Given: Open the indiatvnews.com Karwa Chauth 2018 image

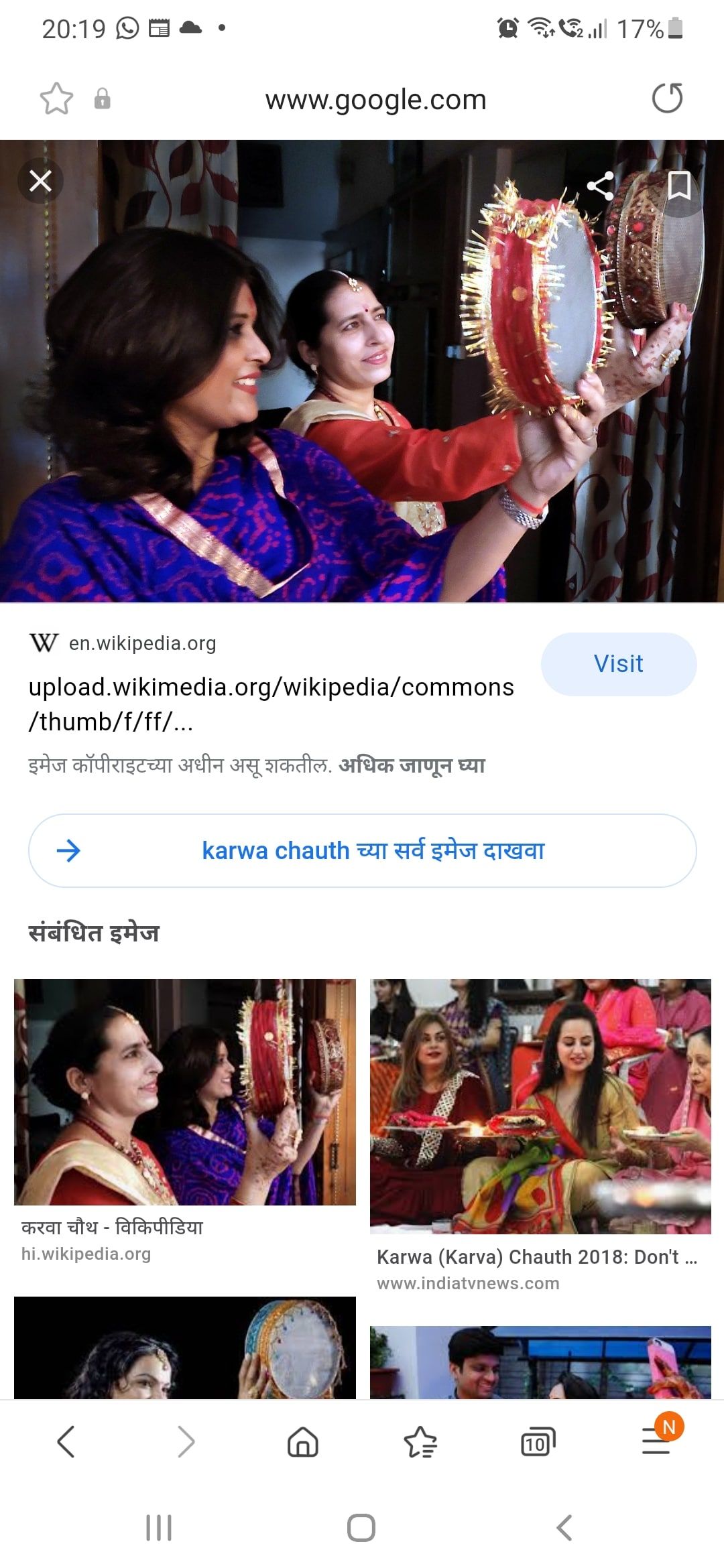Looking at the screenshot, I should pos(540,1106).
